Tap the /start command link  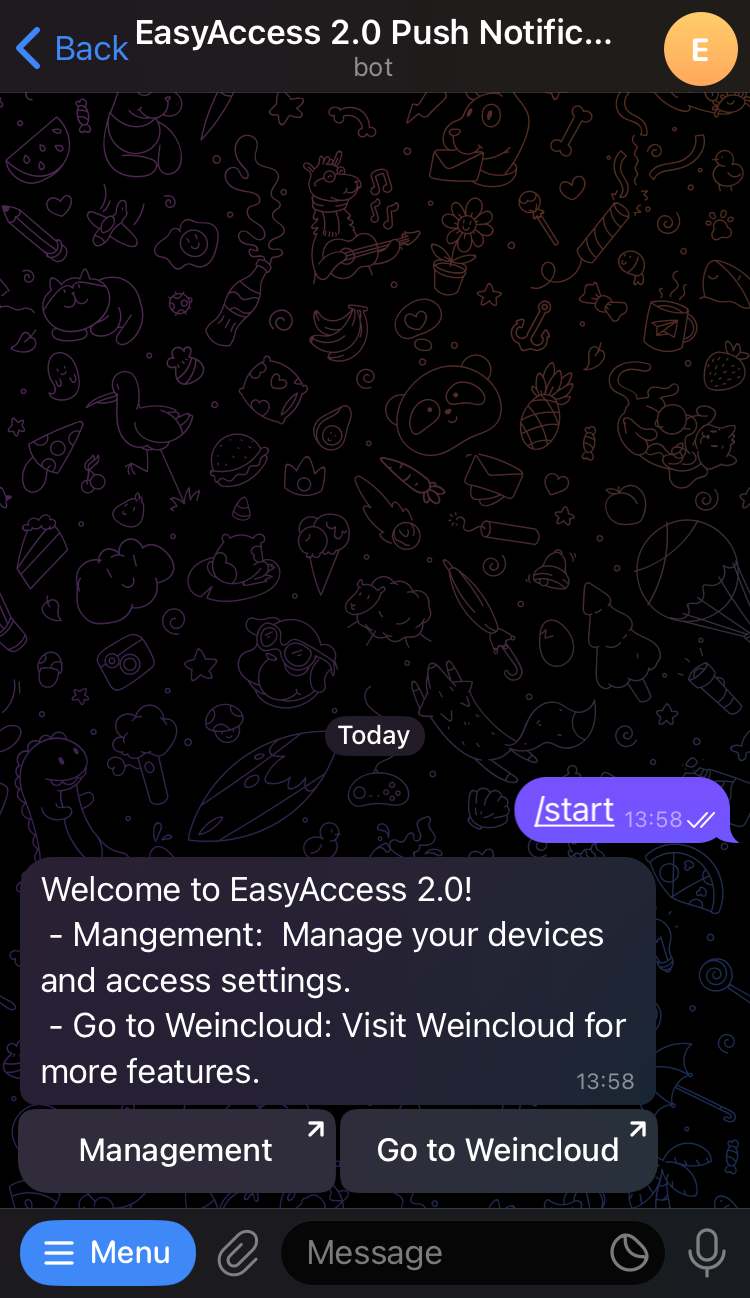click(574, 810)
